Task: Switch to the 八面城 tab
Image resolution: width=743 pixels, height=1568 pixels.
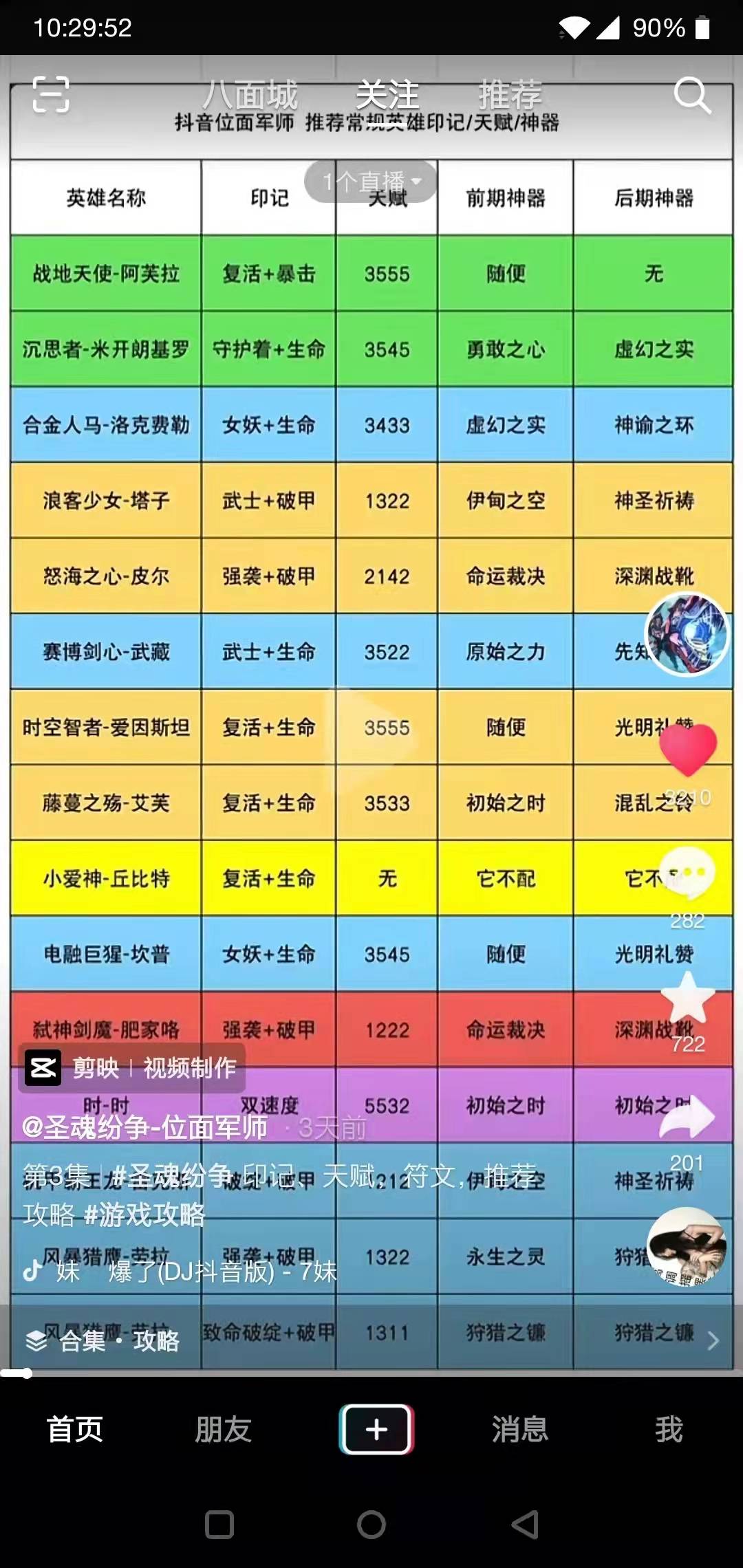Action: coord(250,94)
